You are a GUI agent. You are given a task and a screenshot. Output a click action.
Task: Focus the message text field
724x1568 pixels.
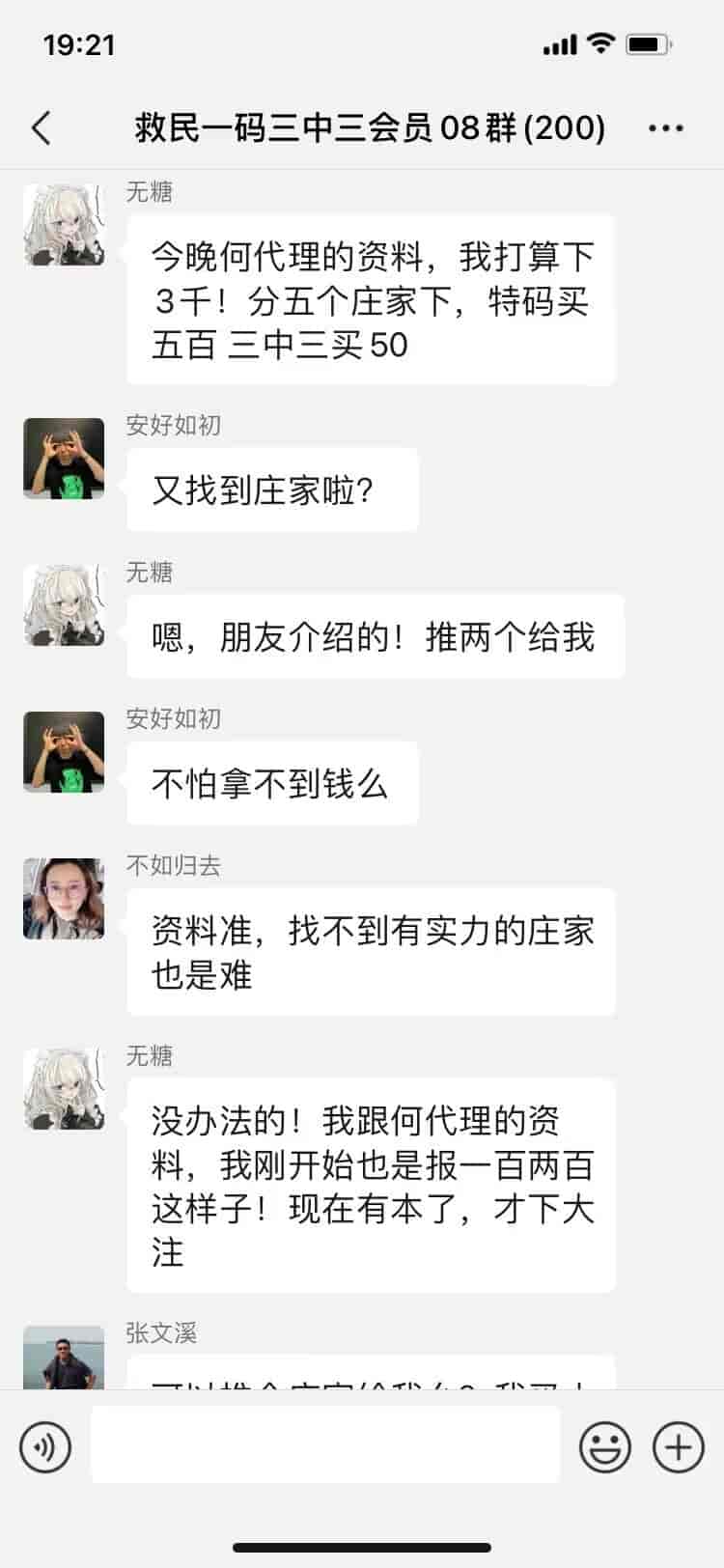pos(325,1444)
